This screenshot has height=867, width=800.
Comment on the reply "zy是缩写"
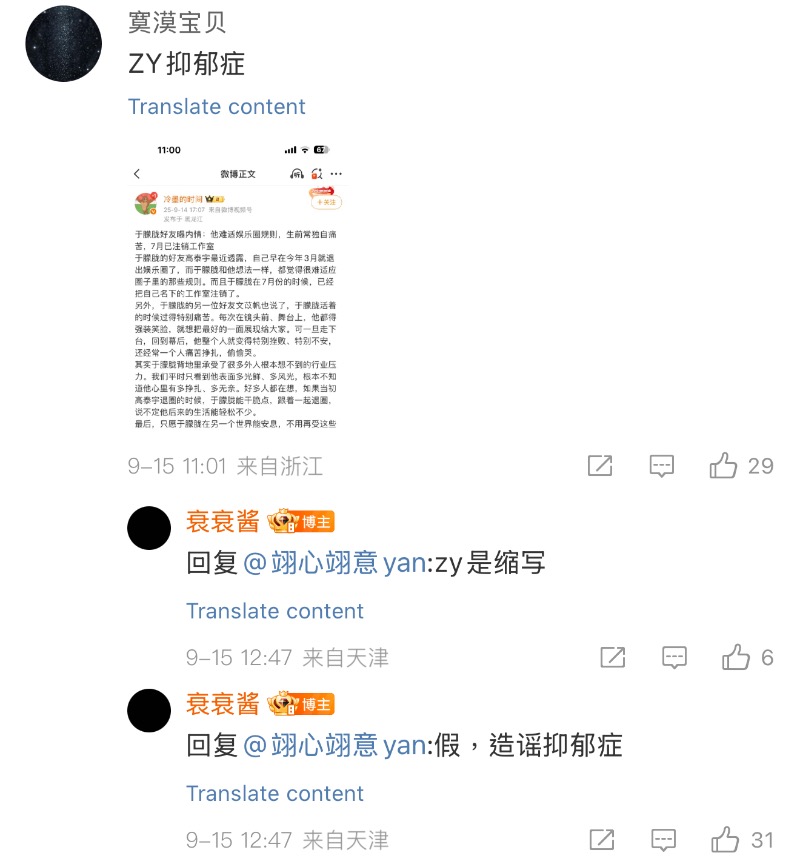pos(675,657)
